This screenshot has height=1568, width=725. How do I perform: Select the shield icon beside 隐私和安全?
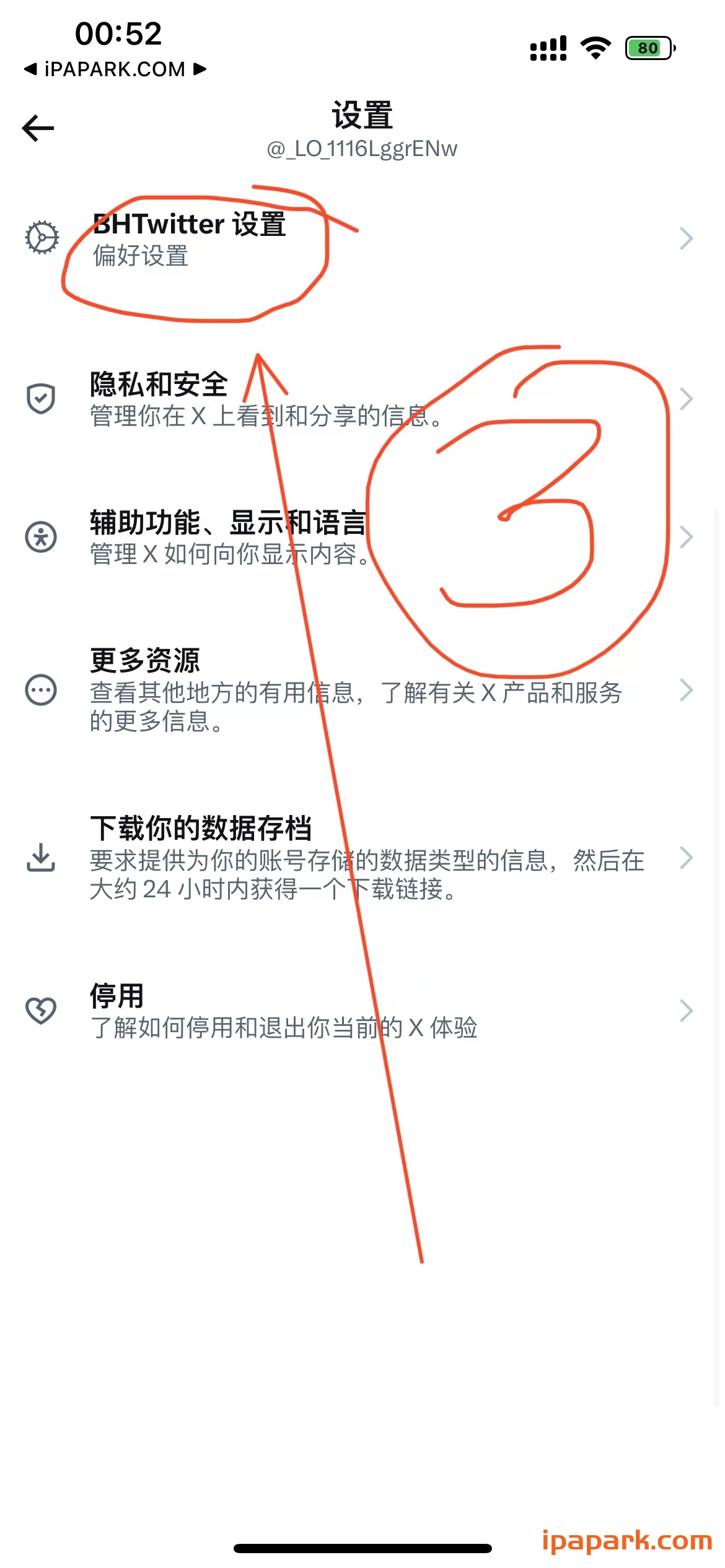(40, 399)
